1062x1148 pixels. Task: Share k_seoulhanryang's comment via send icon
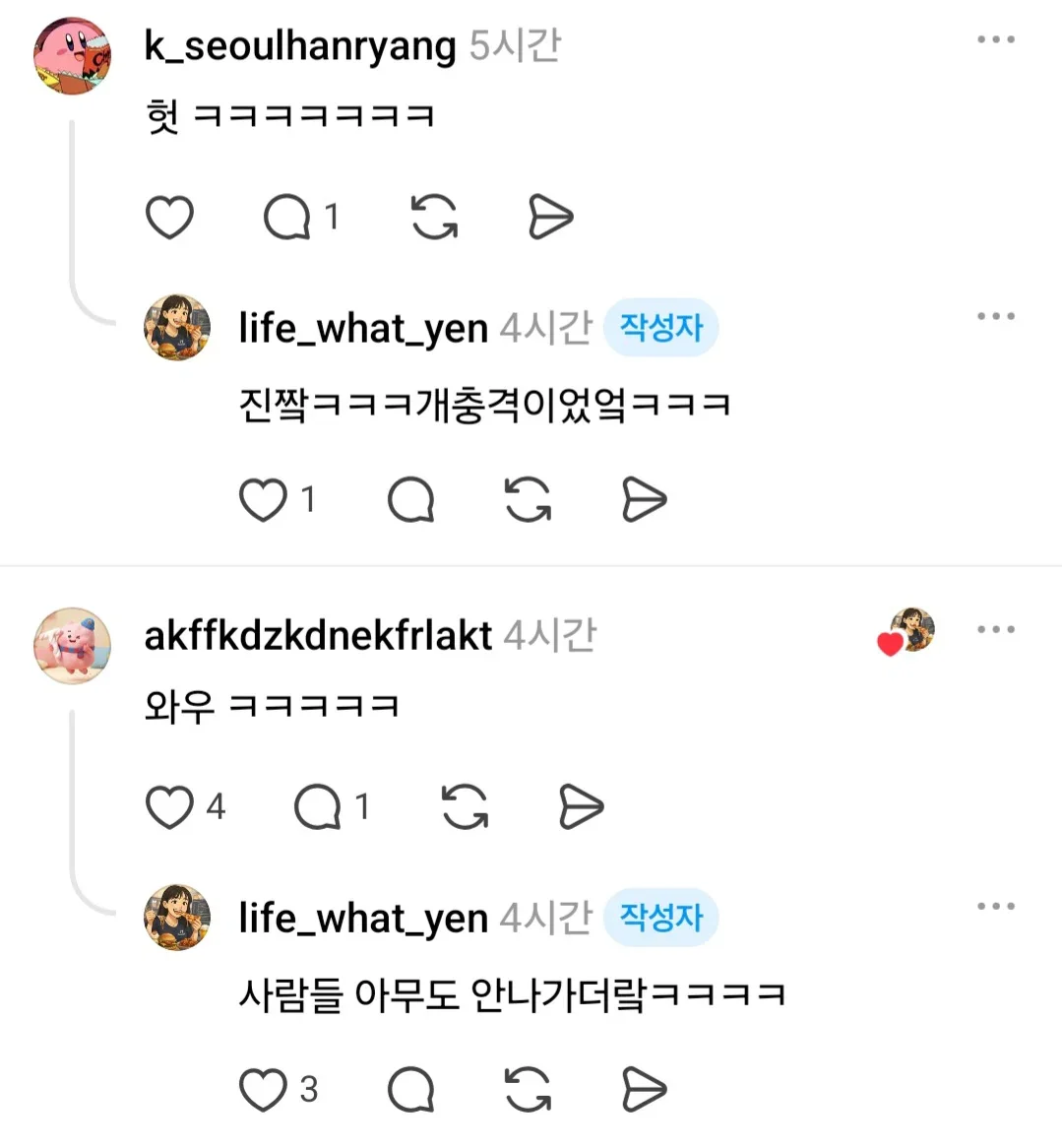click(x=550, y=218)
